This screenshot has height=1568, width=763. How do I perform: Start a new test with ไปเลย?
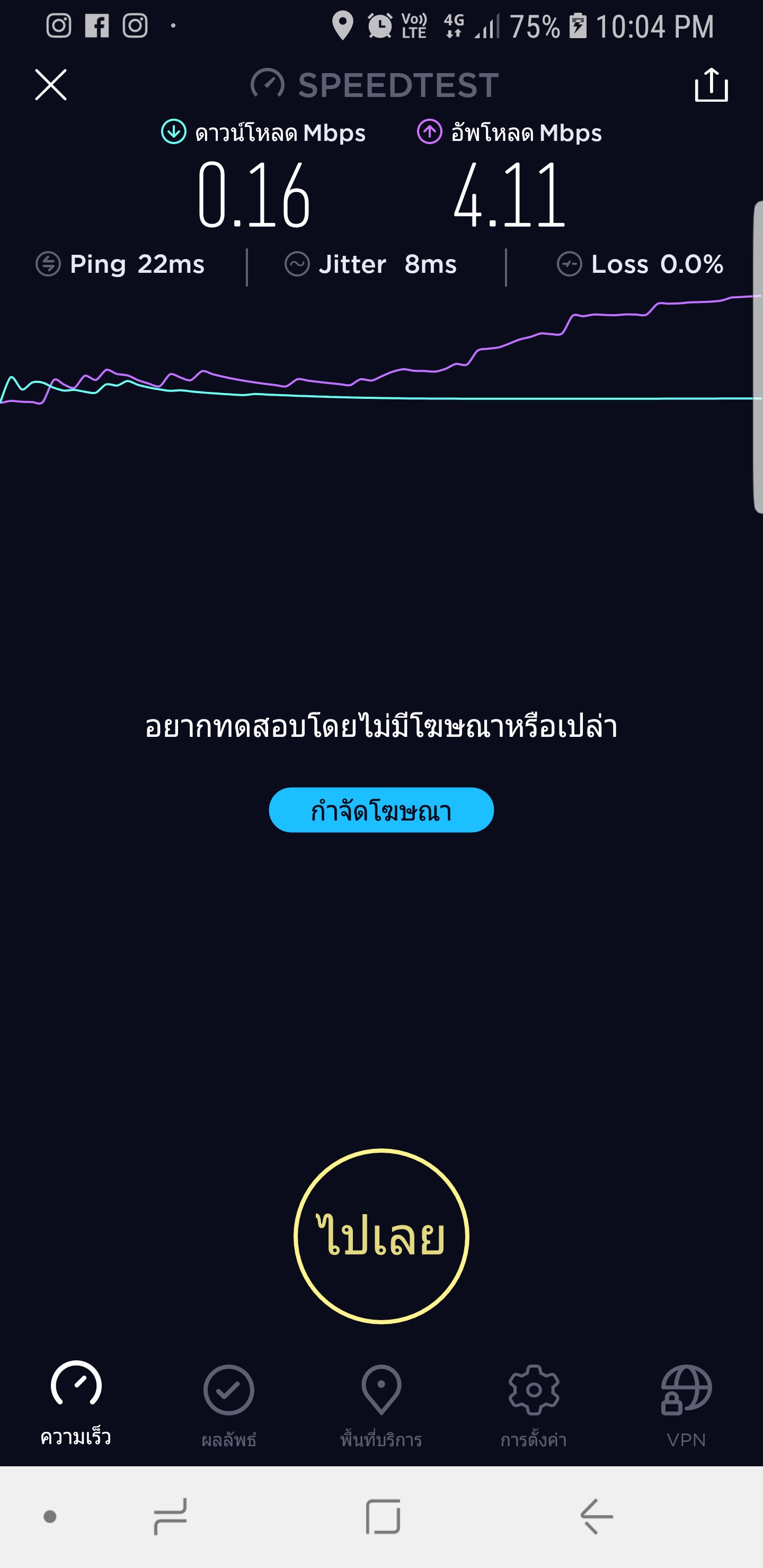click(x=381, y=1236)
